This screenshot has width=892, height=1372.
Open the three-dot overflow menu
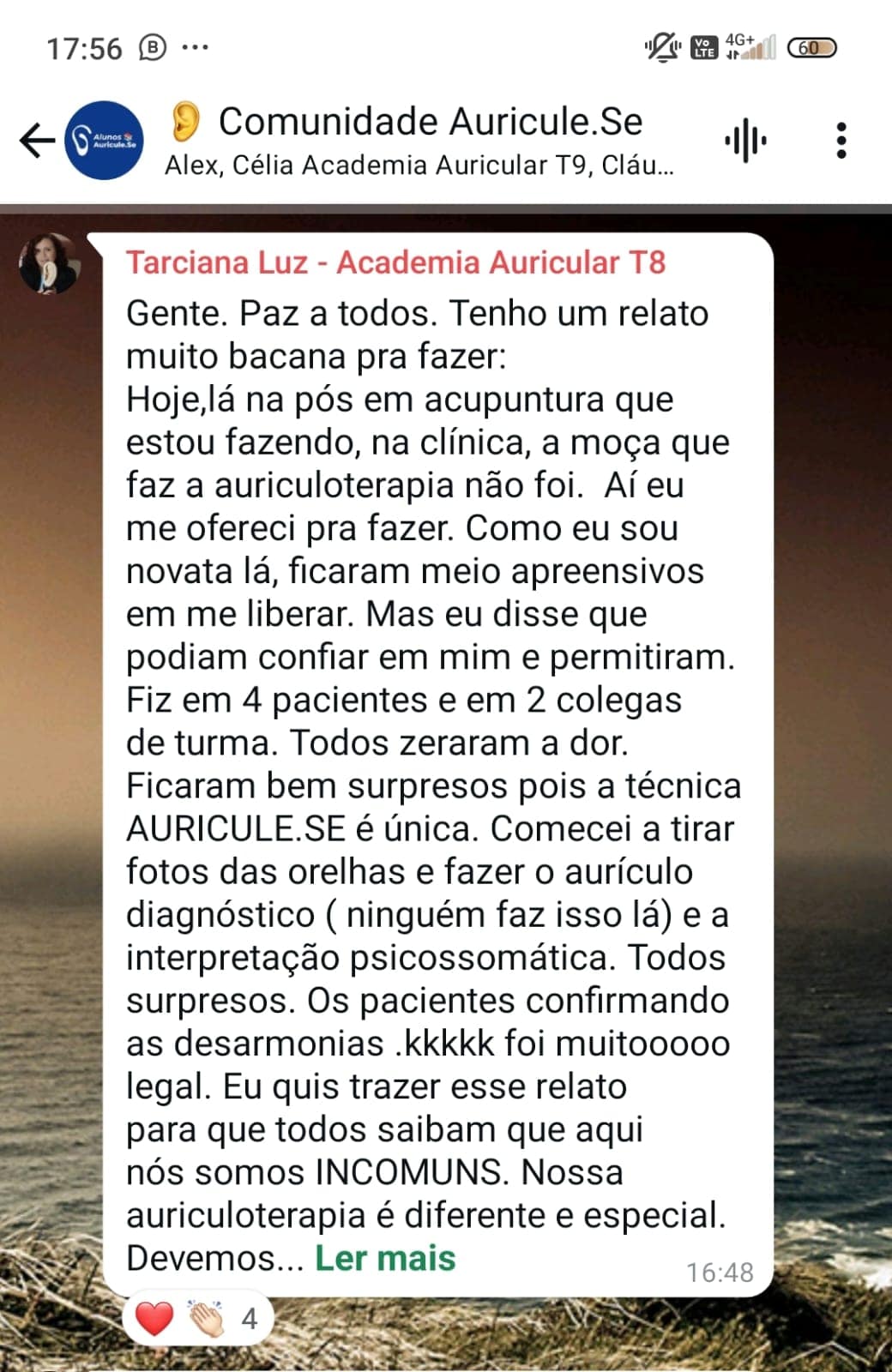point(841,141)
